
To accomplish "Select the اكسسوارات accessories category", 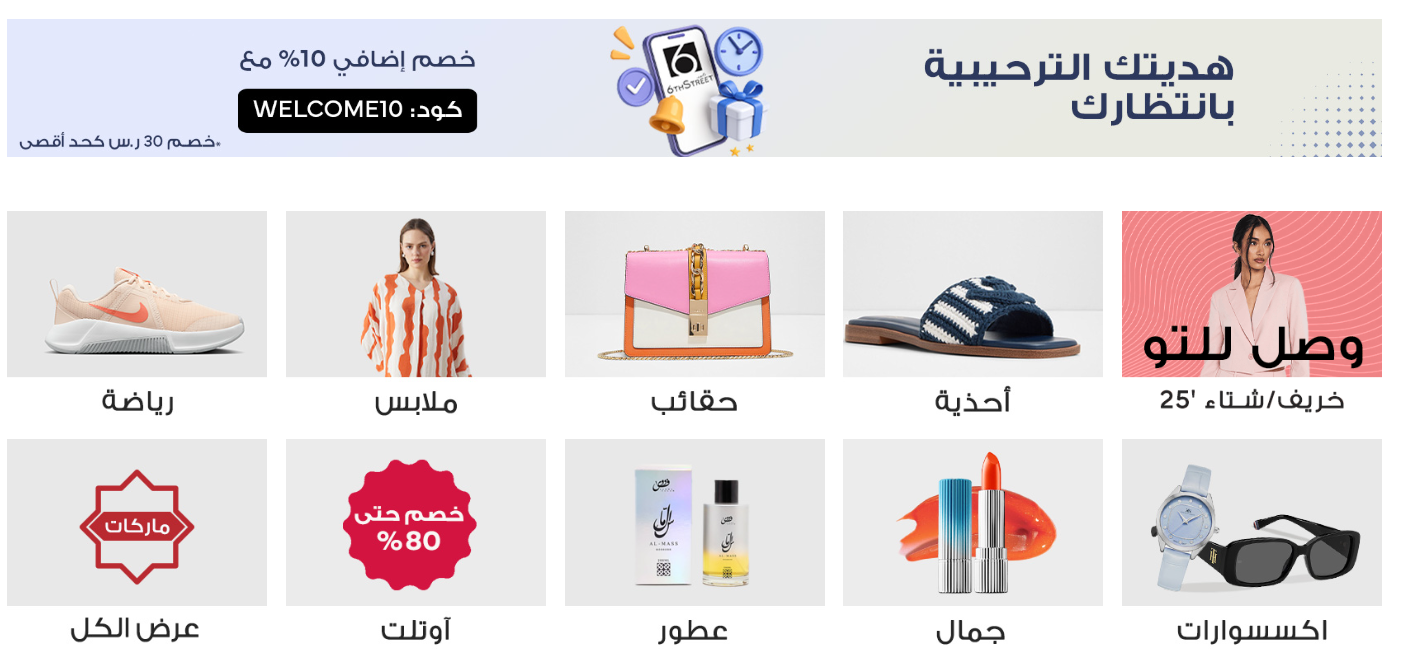I will click(1251, 522).
